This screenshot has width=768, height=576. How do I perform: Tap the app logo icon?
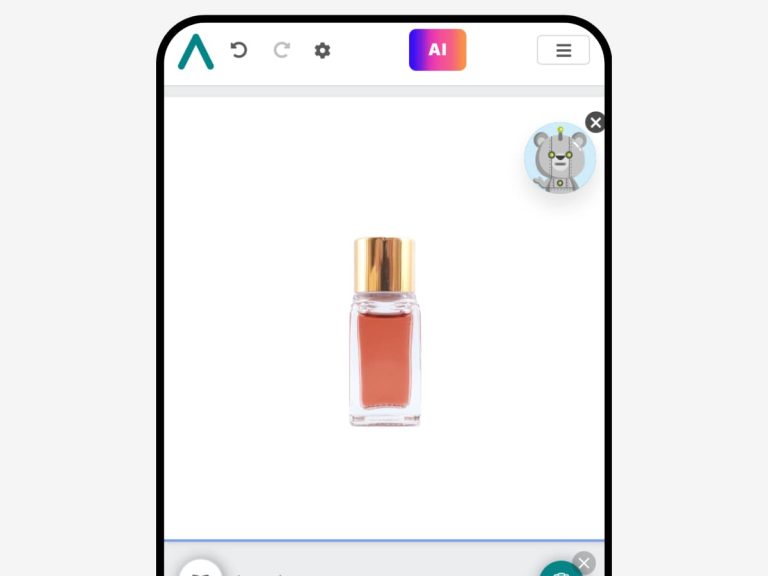[x=196, y=51]
